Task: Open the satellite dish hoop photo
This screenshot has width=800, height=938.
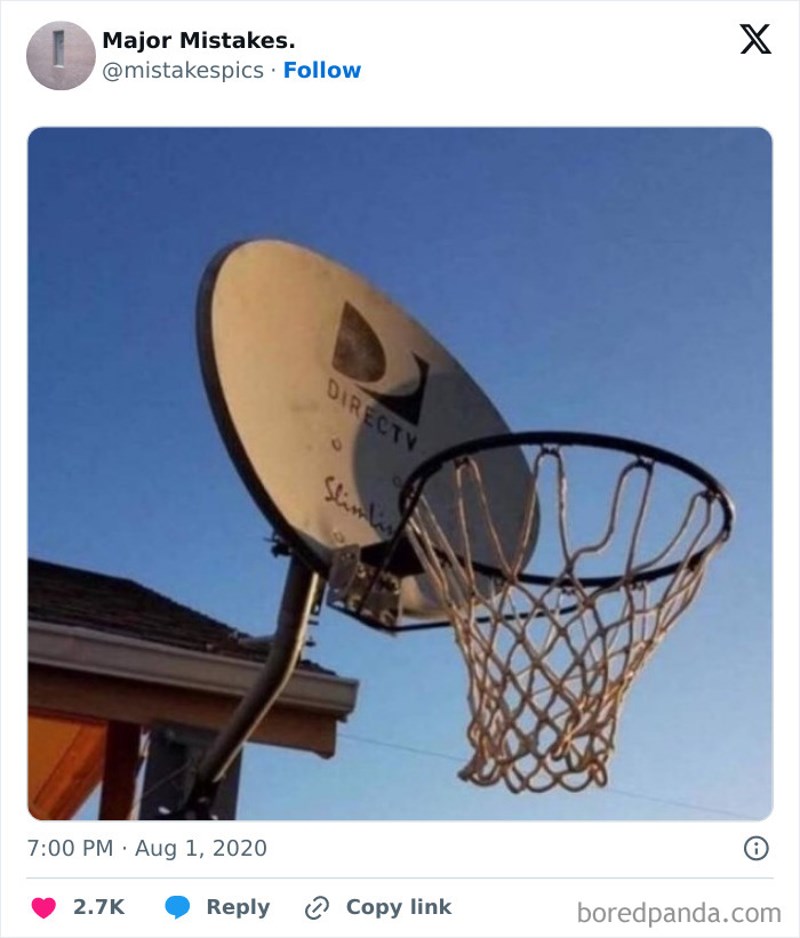Action: tap(400, 473)
